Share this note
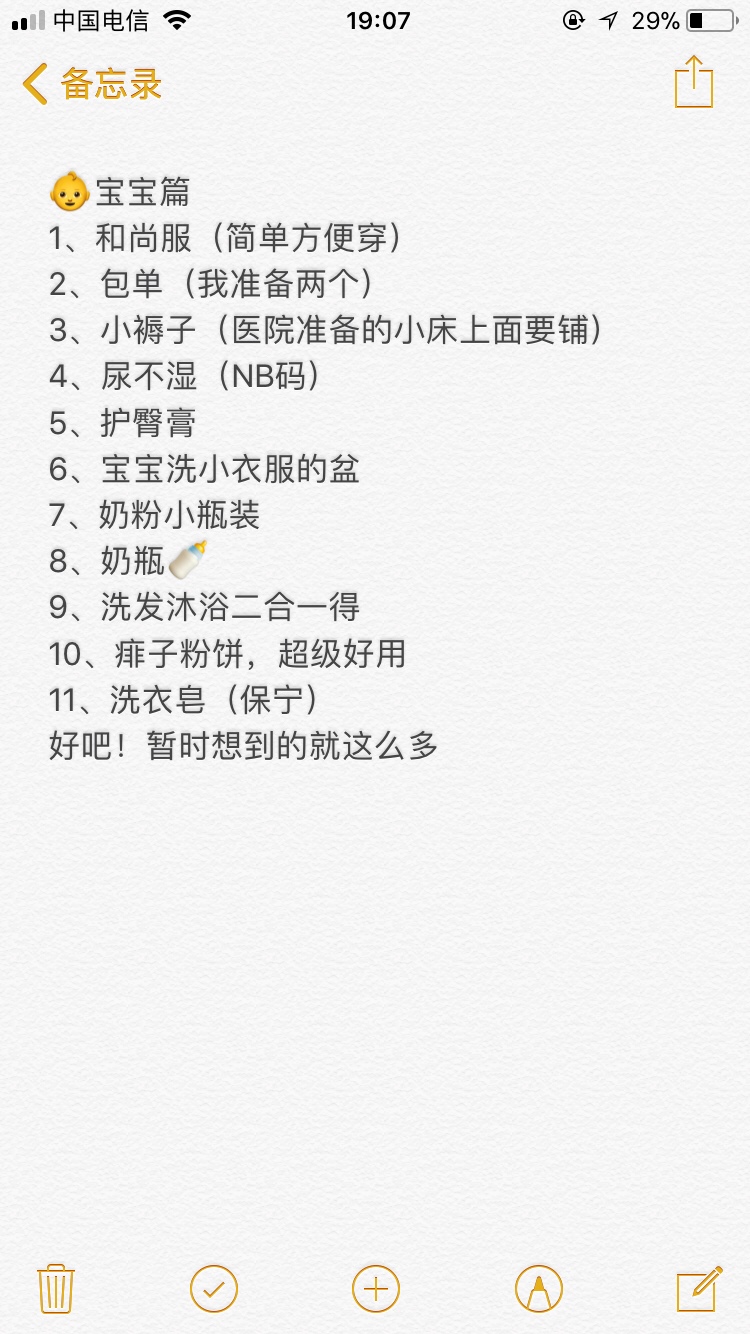This screenshot has width=750, height=1334. [x=693, y=82]
